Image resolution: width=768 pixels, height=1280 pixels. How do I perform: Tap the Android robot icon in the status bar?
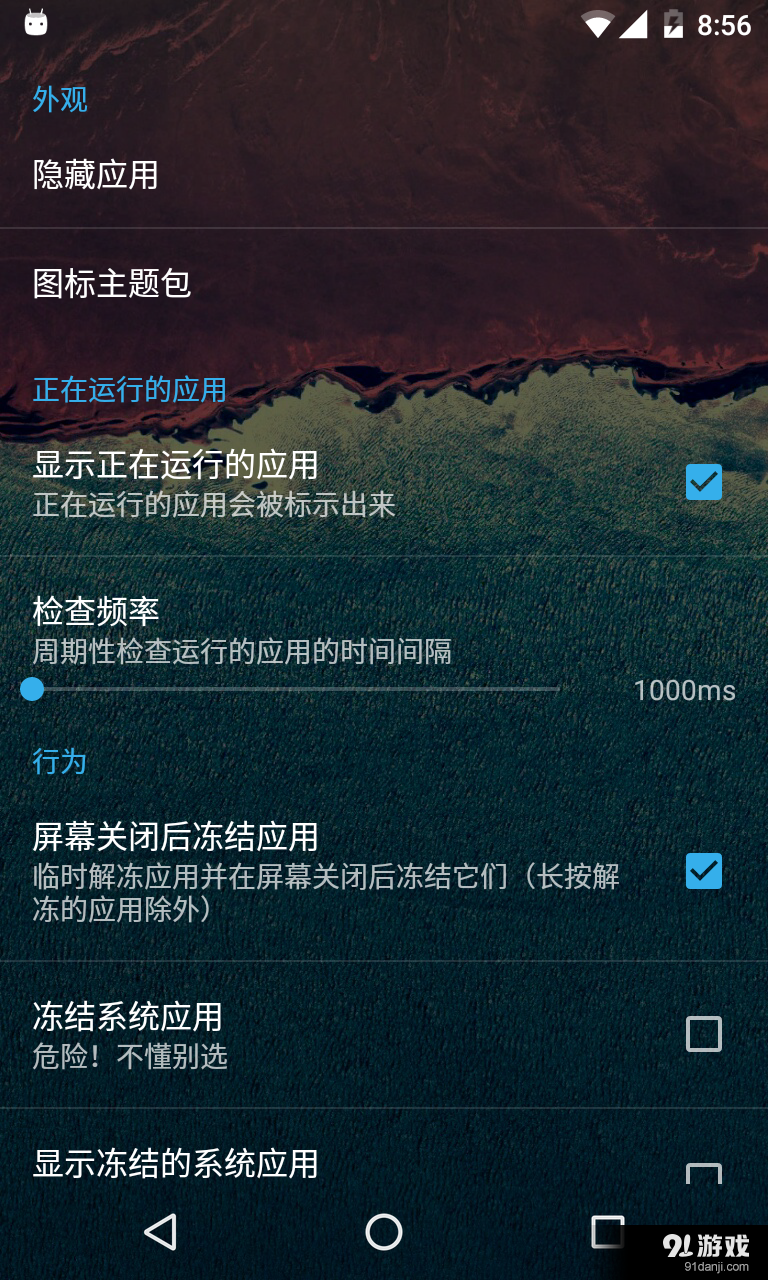(x=37, y=21)
